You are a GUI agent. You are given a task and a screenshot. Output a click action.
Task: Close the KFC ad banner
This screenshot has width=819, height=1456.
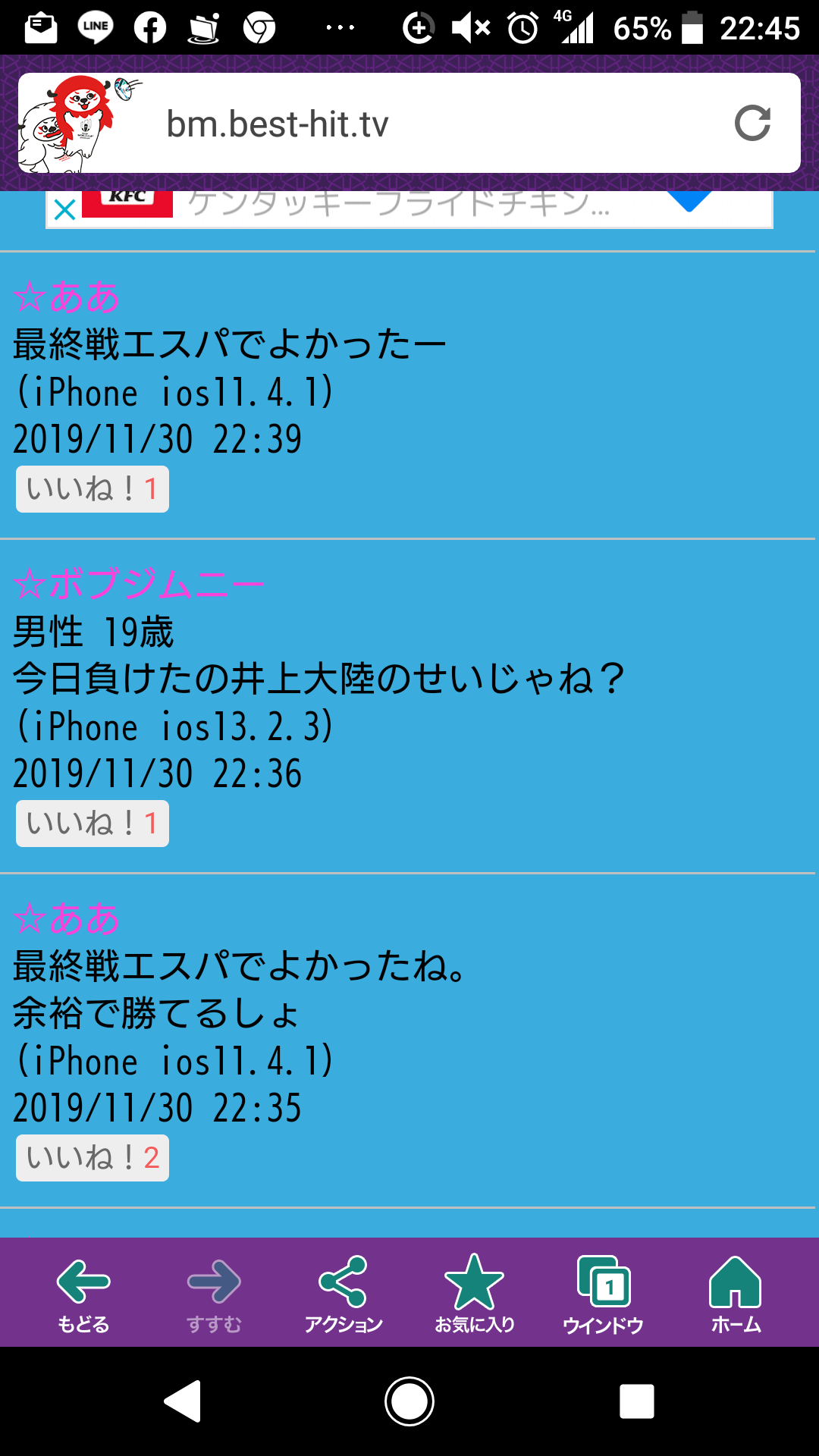[x=65, y=209]
